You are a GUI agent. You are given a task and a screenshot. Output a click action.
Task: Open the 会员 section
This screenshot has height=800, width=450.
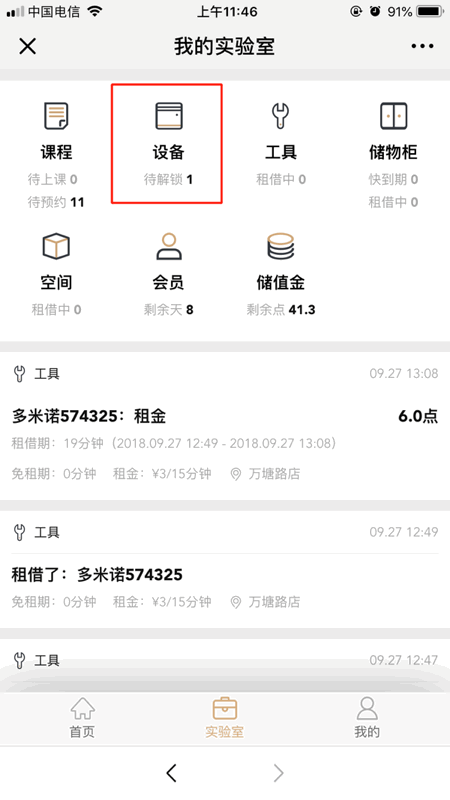coord(168,274)
